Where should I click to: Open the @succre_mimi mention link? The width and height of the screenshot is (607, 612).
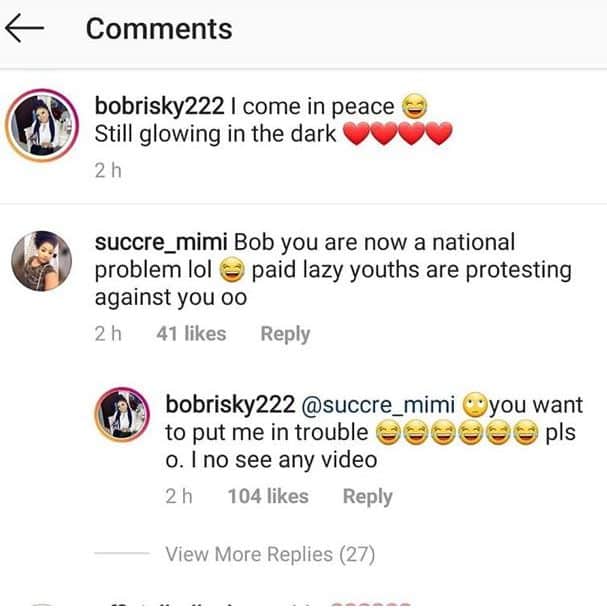click(379, 405)
